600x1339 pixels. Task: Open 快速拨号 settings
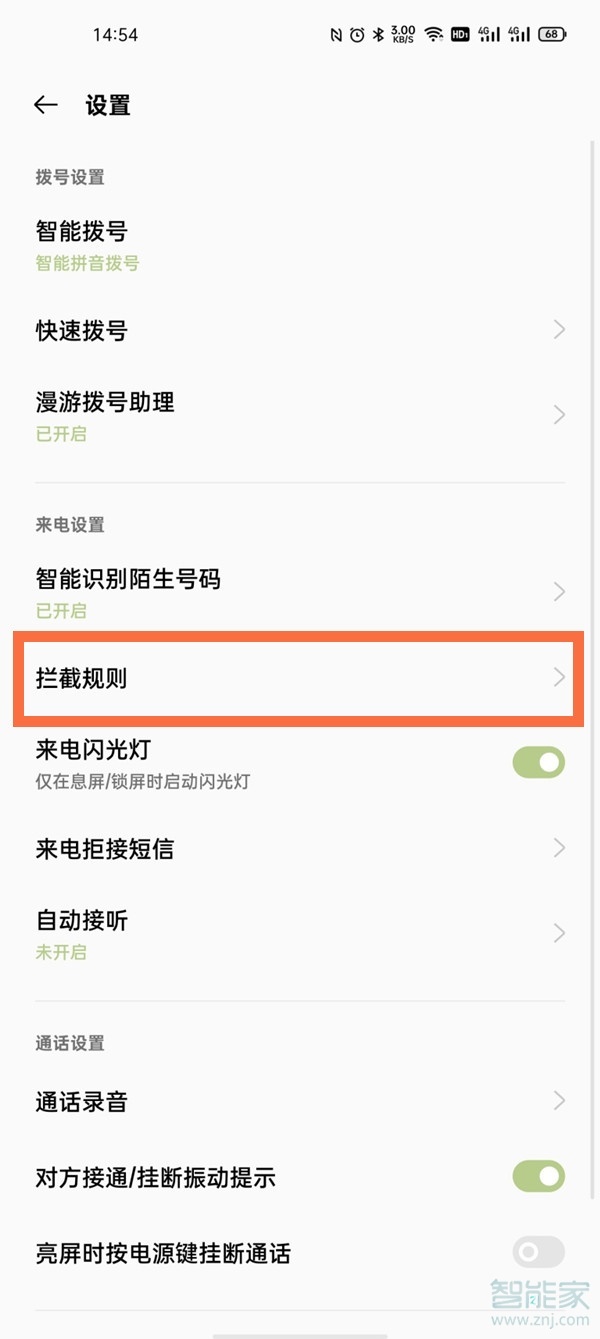pos(300,330)
